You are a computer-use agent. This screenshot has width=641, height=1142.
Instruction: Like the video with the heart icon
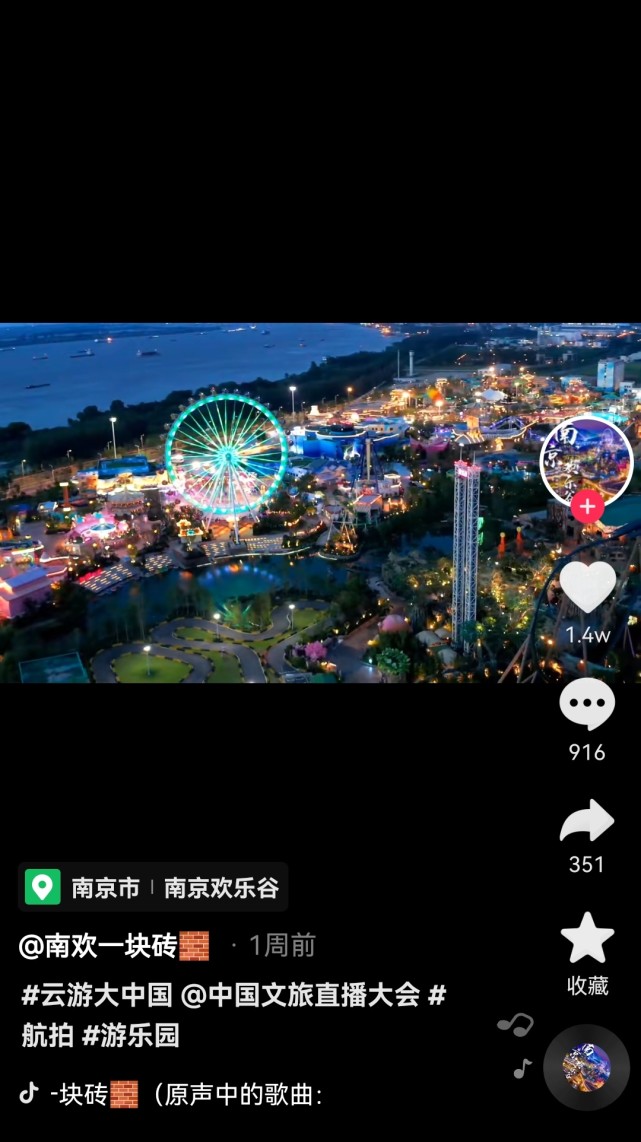587,587
